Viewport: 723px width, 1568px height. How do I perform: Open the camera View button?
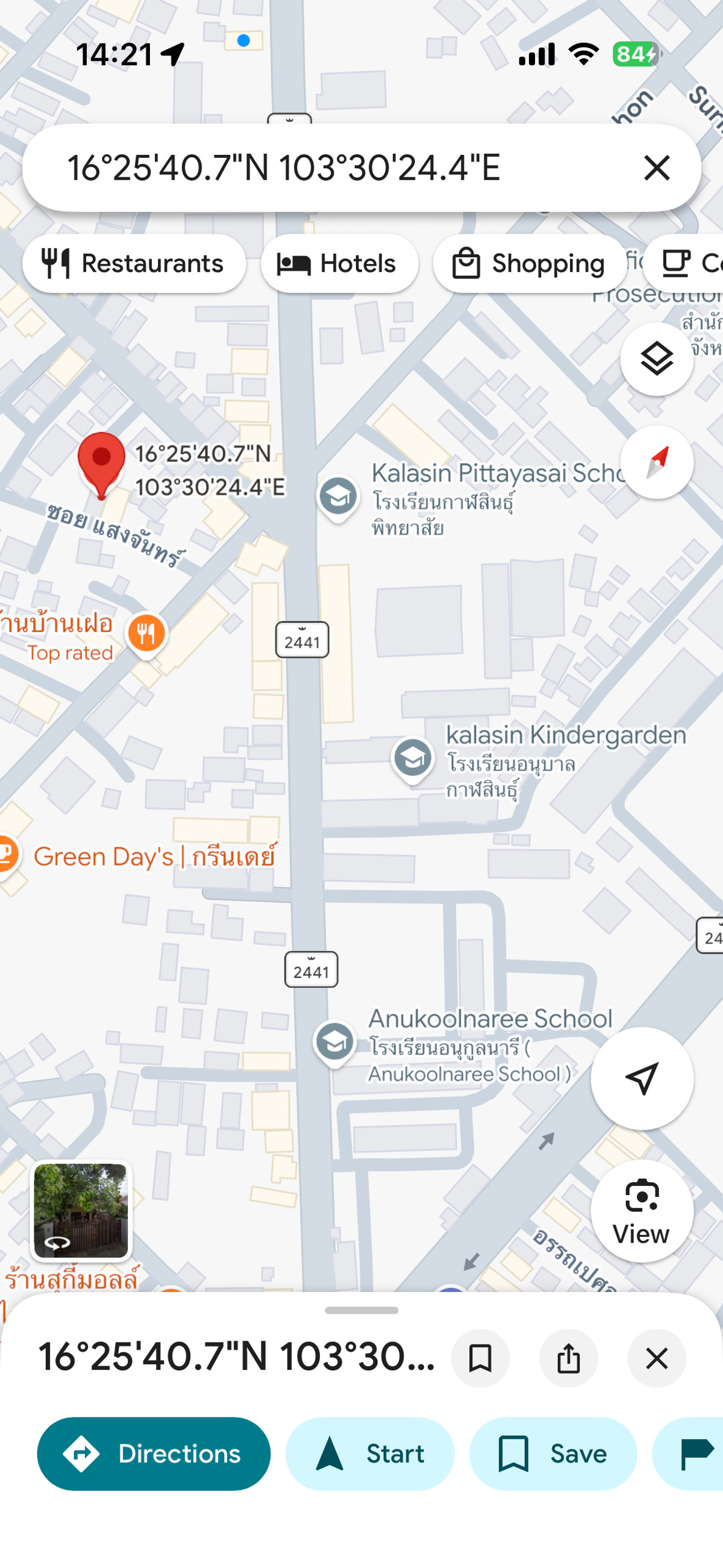pos(642,1211)
